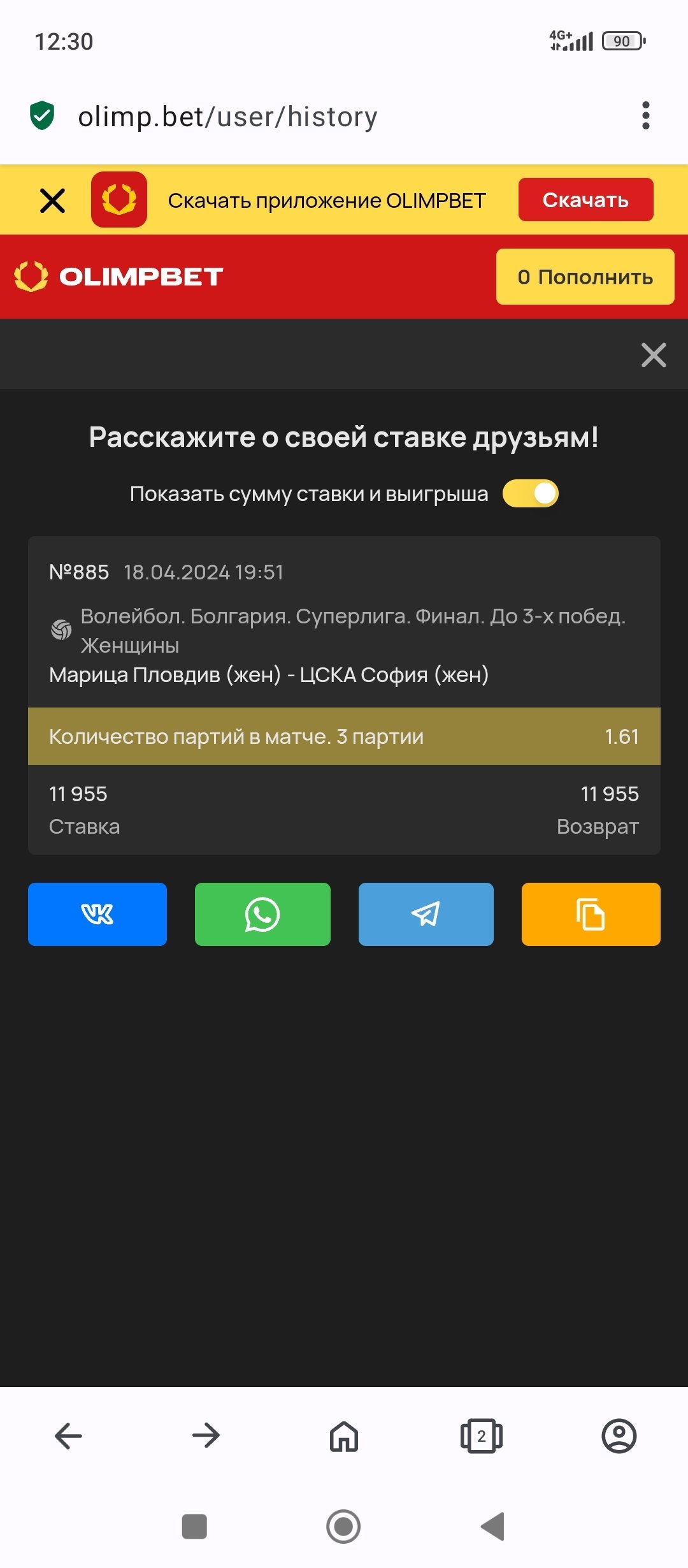
Task: Copy the bet link
Action: click(591, 914)
